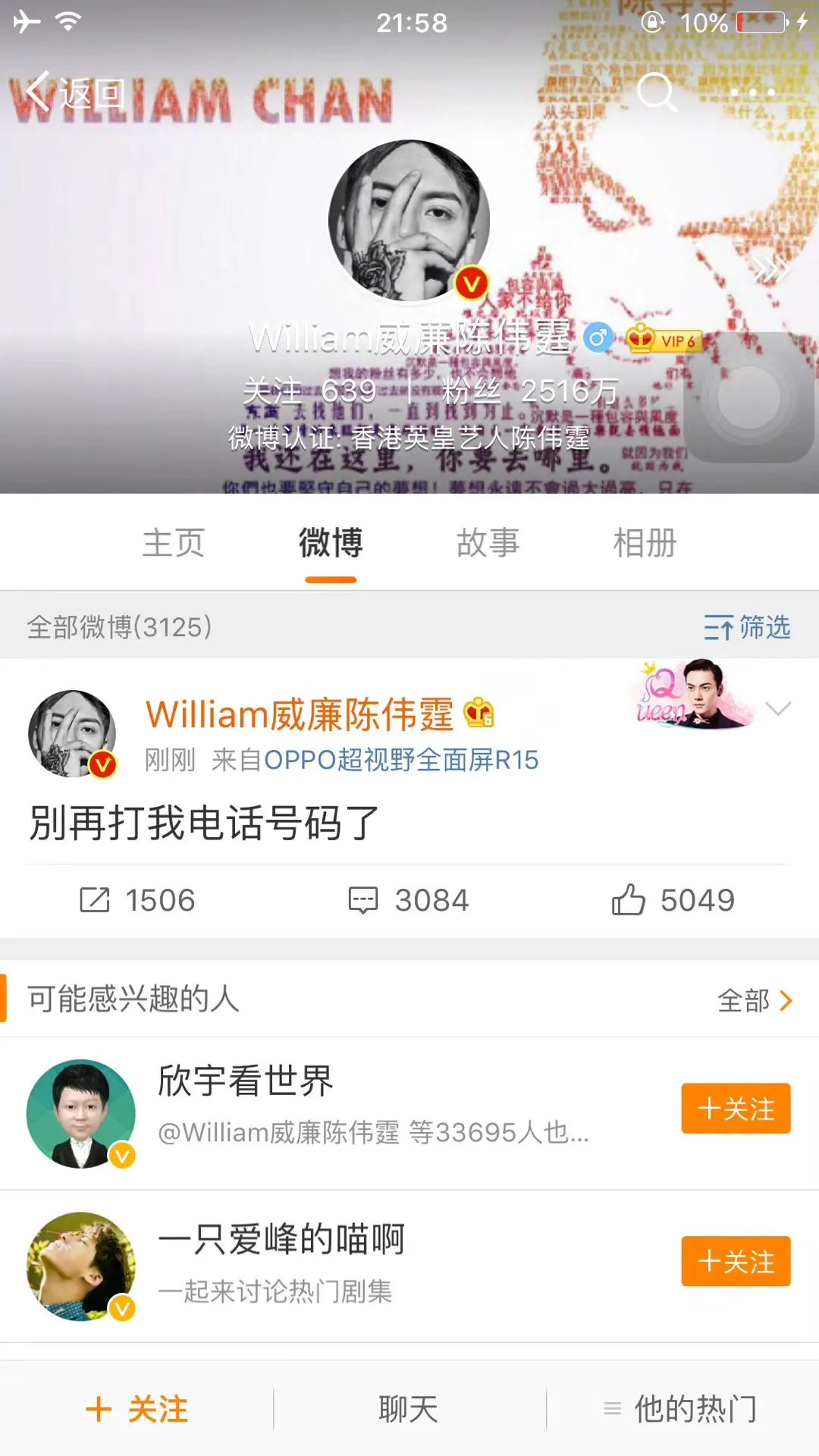Start a 聊天 chat with this user
The height and width of the screenshot is (1456, 819).
click(x=409, y=1409)
